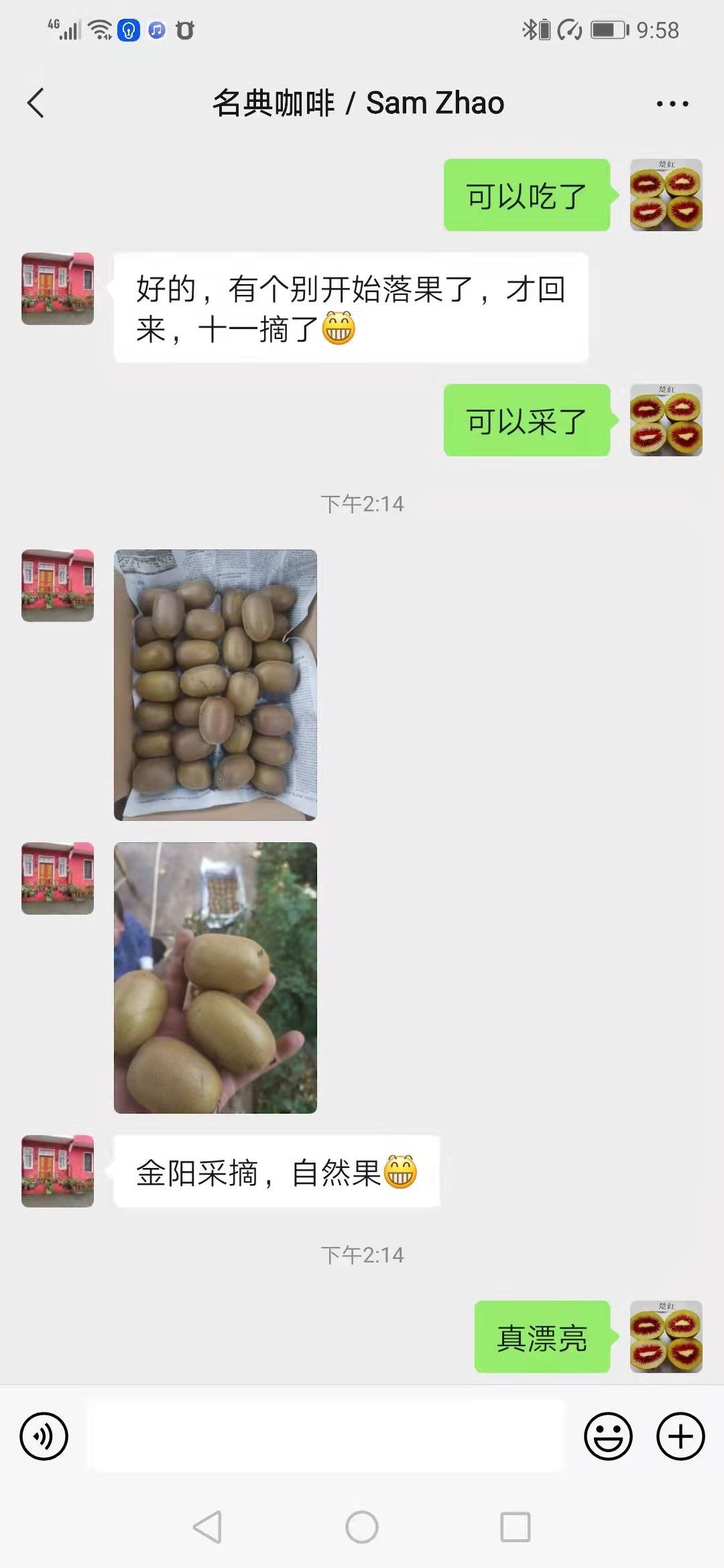724x1568 pixels.
Task: Tap the message text field
Action: (326, 1436)
